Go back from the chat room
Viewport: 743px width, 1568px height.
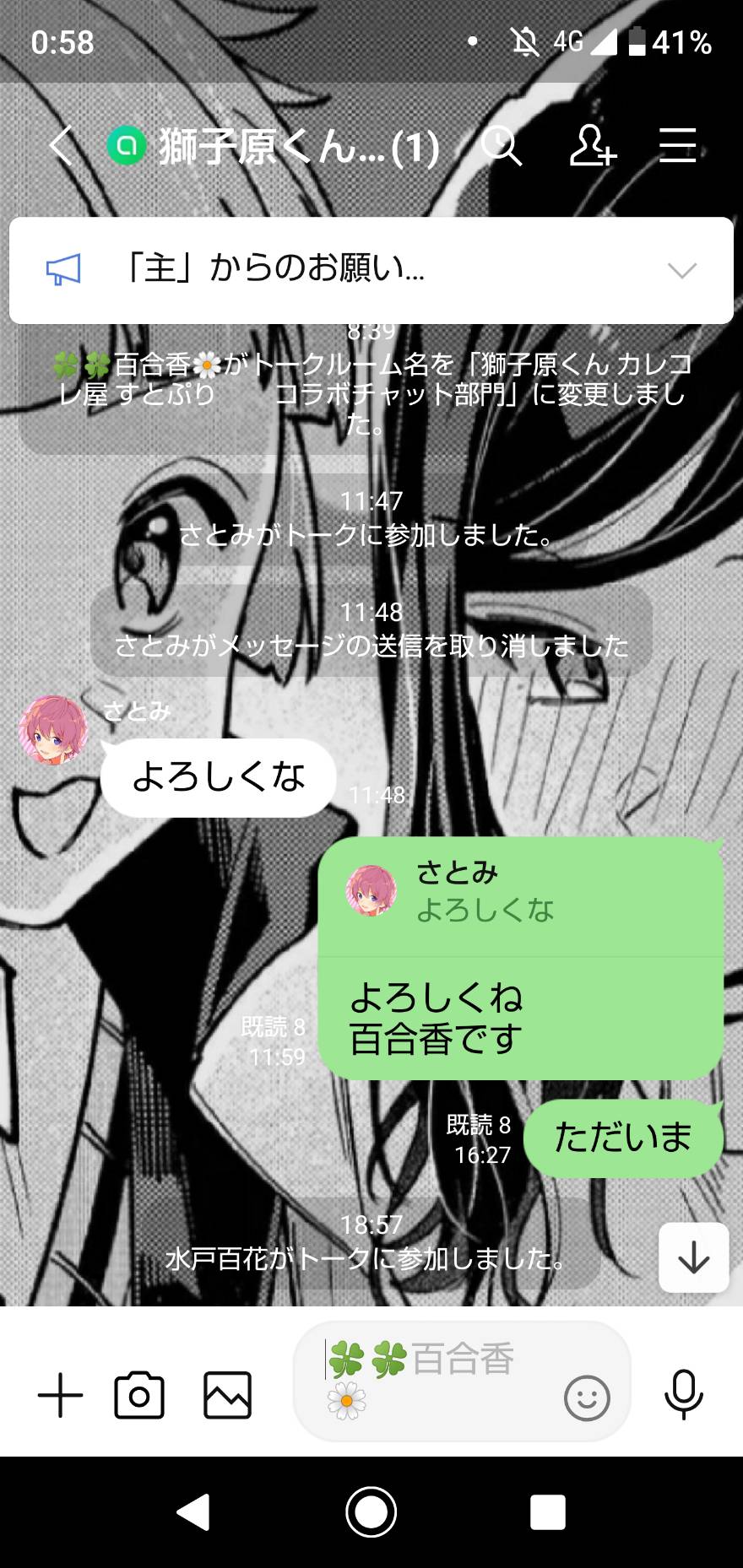[x=62, y=146]
